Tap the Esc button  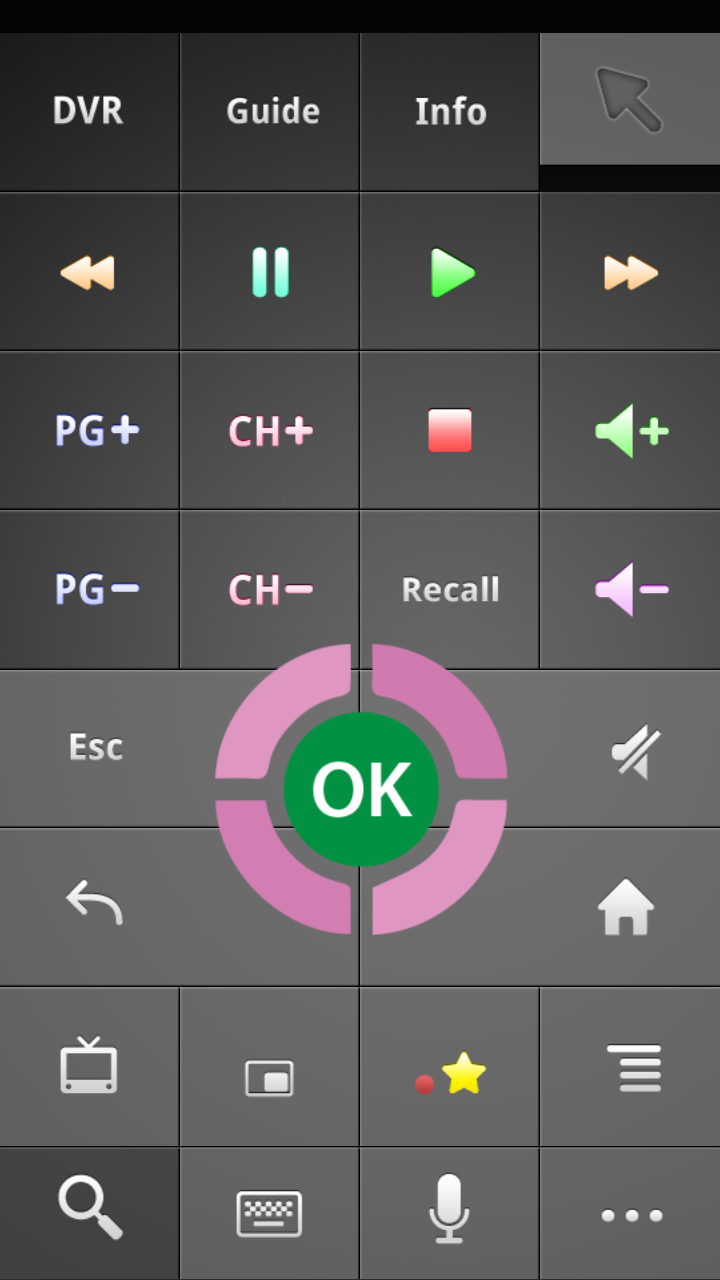[95, 747]
